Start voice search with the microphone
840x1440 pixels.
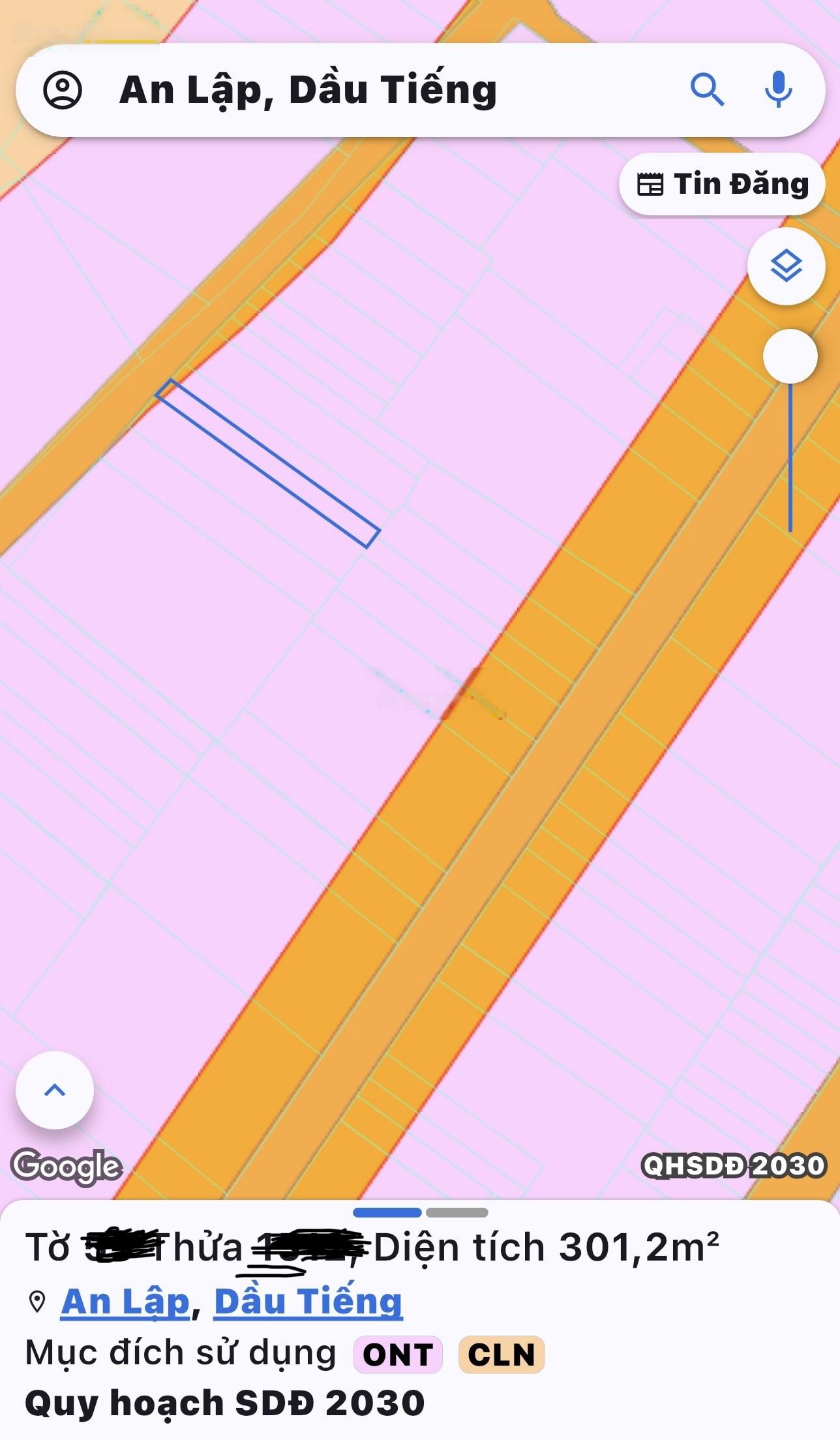click(778, 89)
